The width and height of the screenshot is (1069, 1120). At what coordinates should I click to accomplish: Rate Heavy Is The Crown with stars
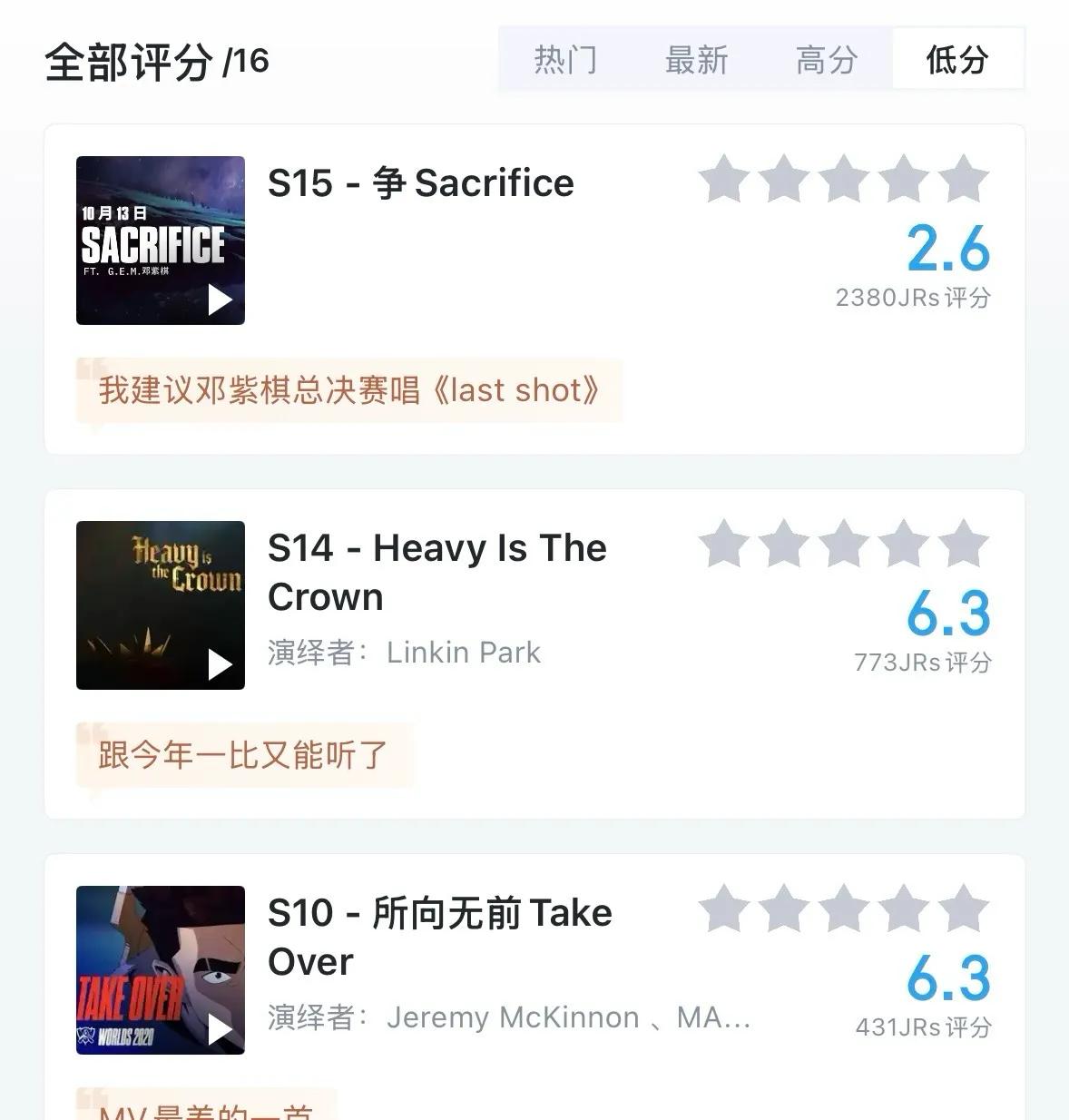pyautogui.click(x=844, y=544)
